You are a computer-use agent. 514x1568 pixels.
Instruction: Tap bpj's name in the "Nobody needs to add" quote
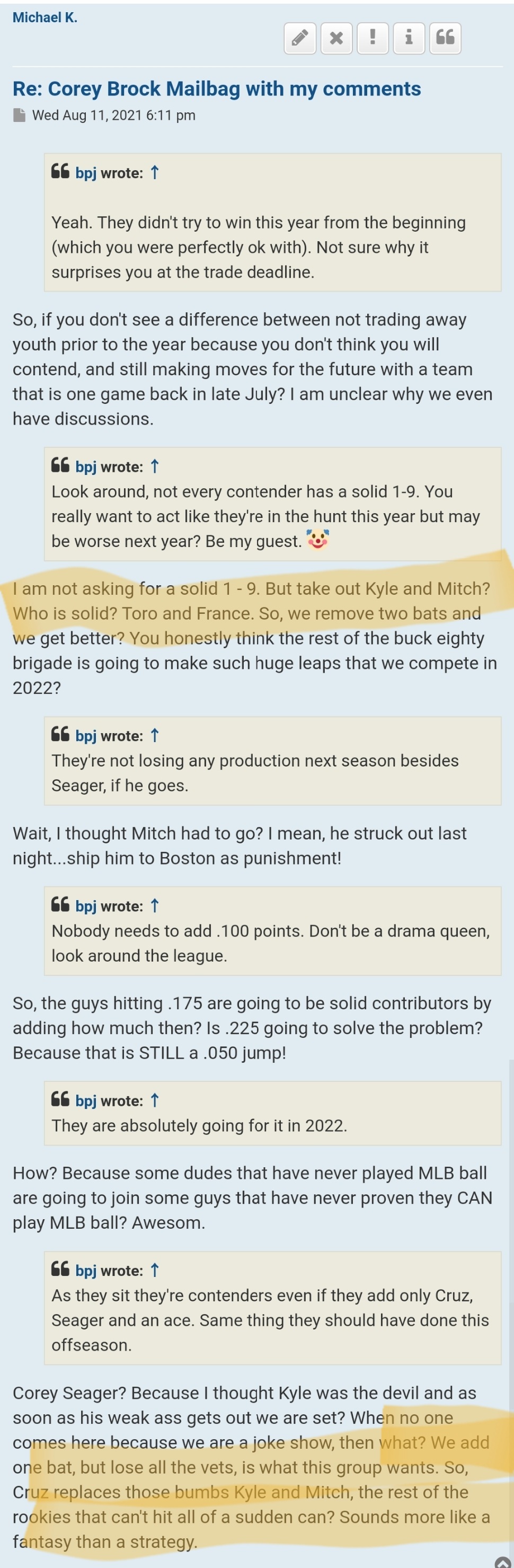click(x=86, y=906)
